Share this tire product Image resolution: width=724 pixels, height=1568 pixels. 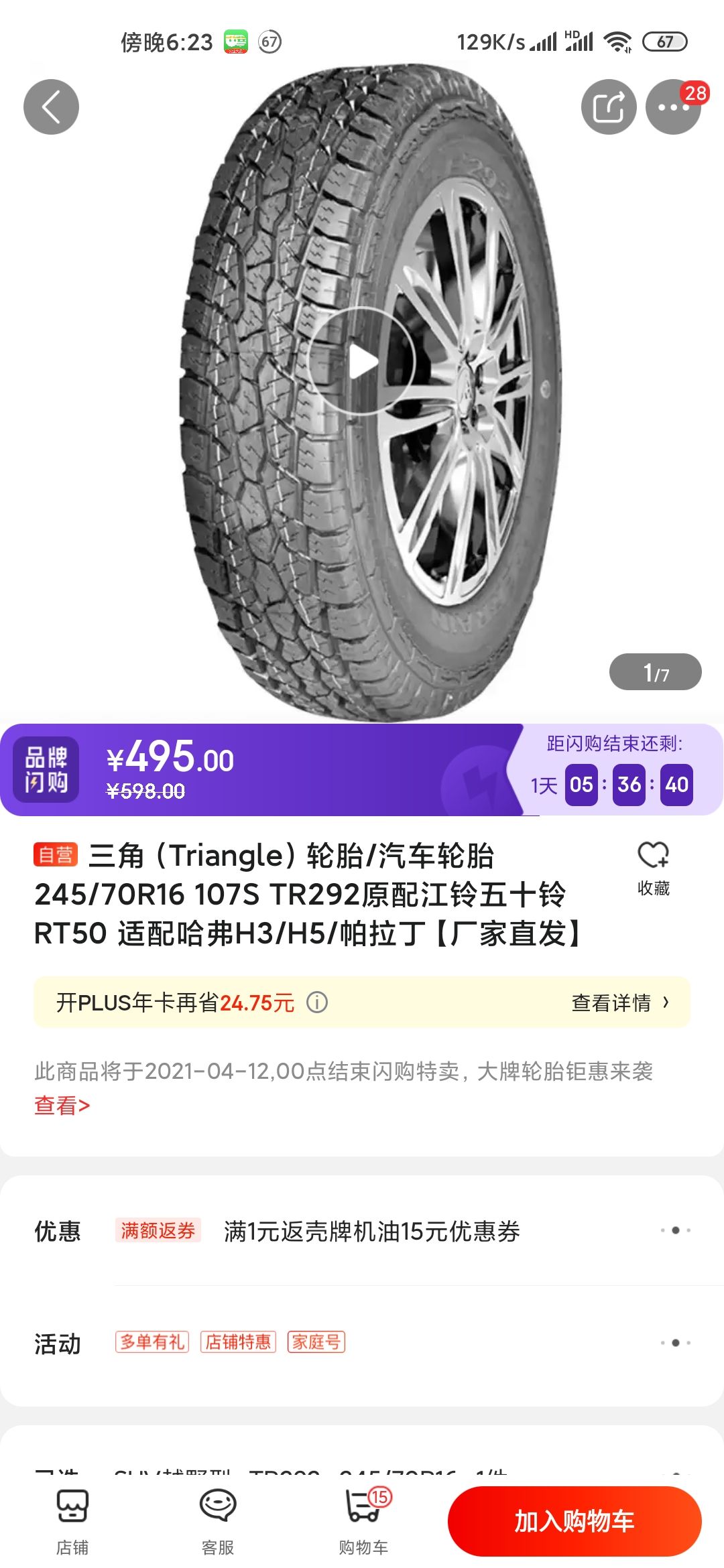tap(608, 107)
